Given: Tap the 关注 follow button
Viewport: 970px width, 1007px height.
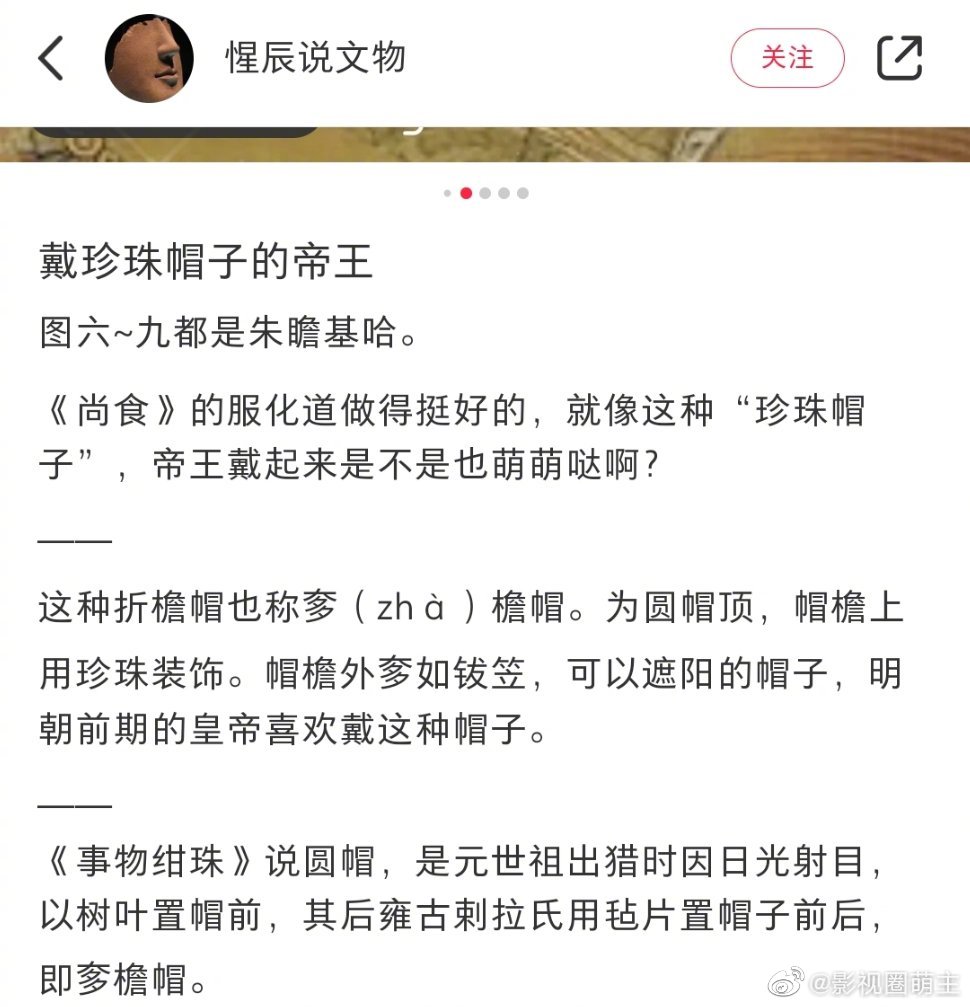Looking at the screenshot, I should click(787, 59).
